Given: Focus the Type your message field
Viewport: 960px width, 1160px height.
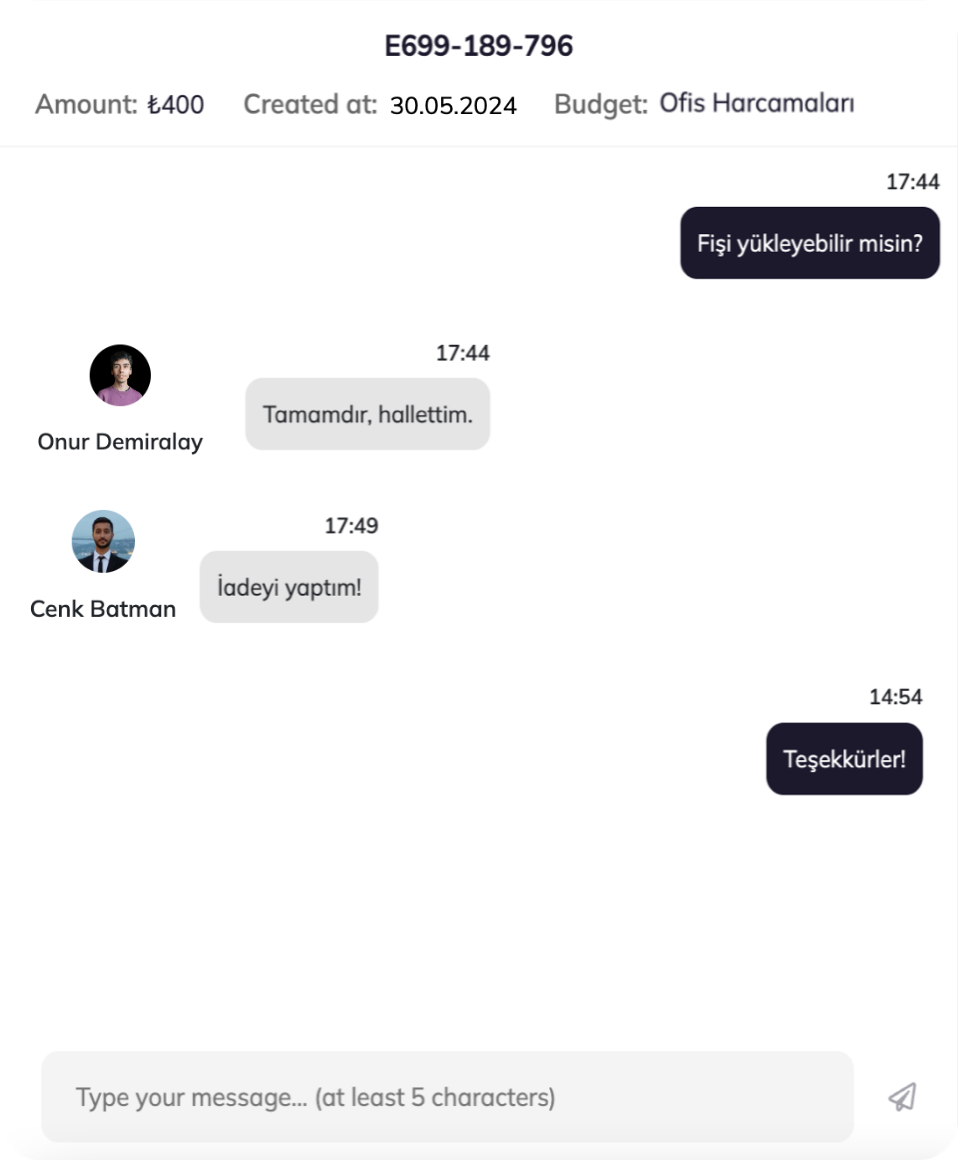Looking at the screenshot, I should coord(446,1097).
